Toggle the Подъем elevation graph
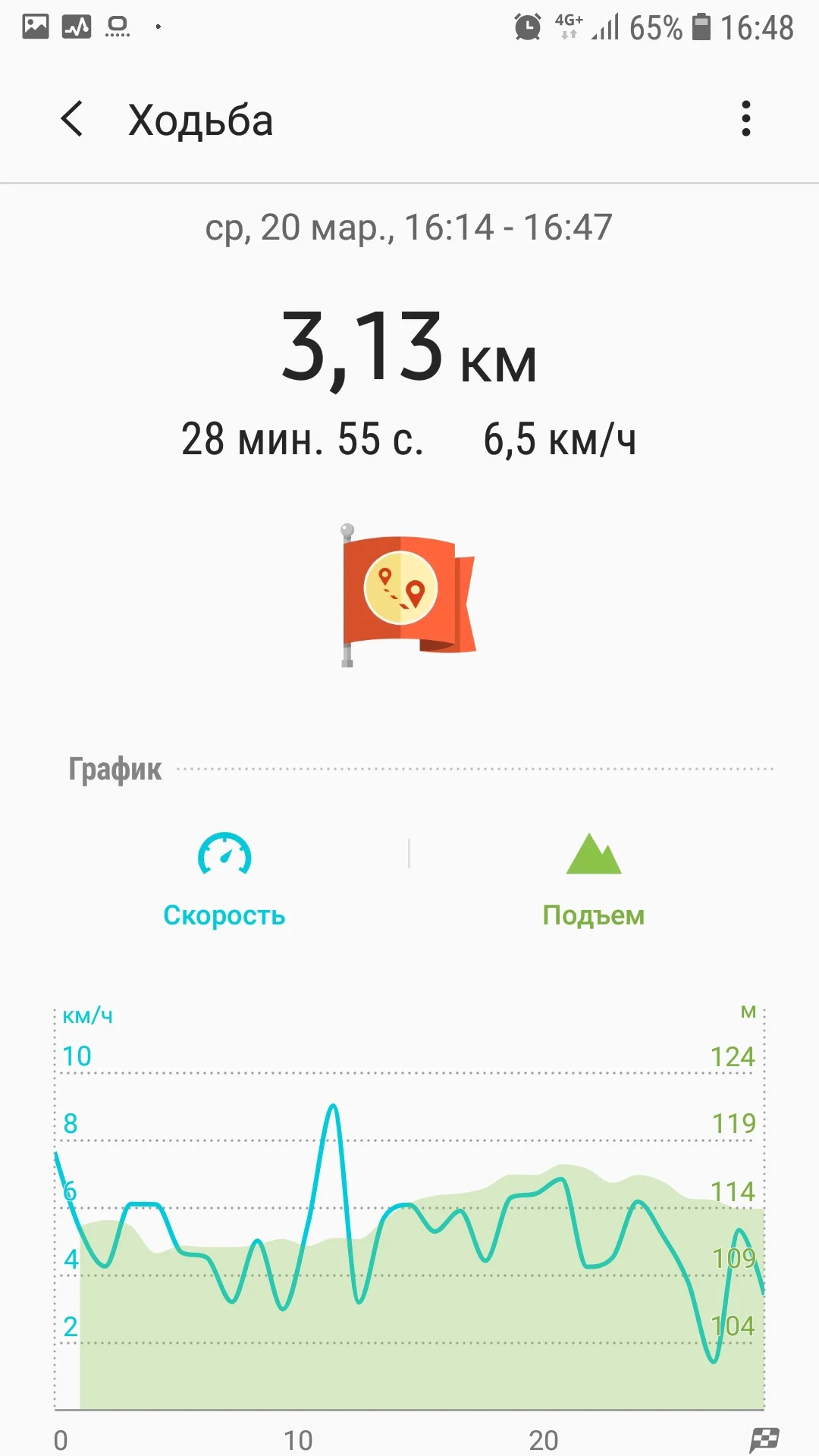 click(594, 880)
